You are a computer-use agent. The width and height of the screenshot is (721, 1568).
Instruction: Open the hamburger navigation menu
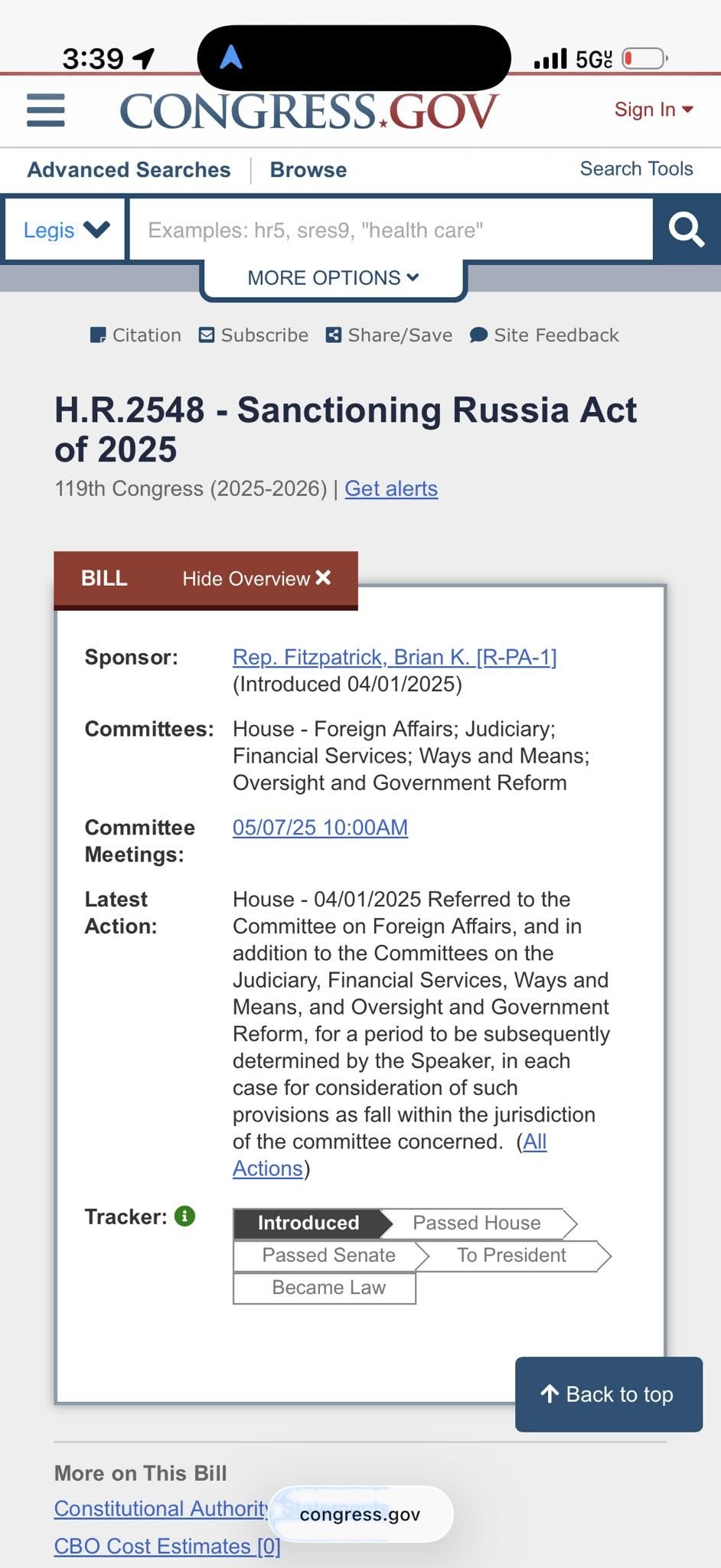point(46,110)
